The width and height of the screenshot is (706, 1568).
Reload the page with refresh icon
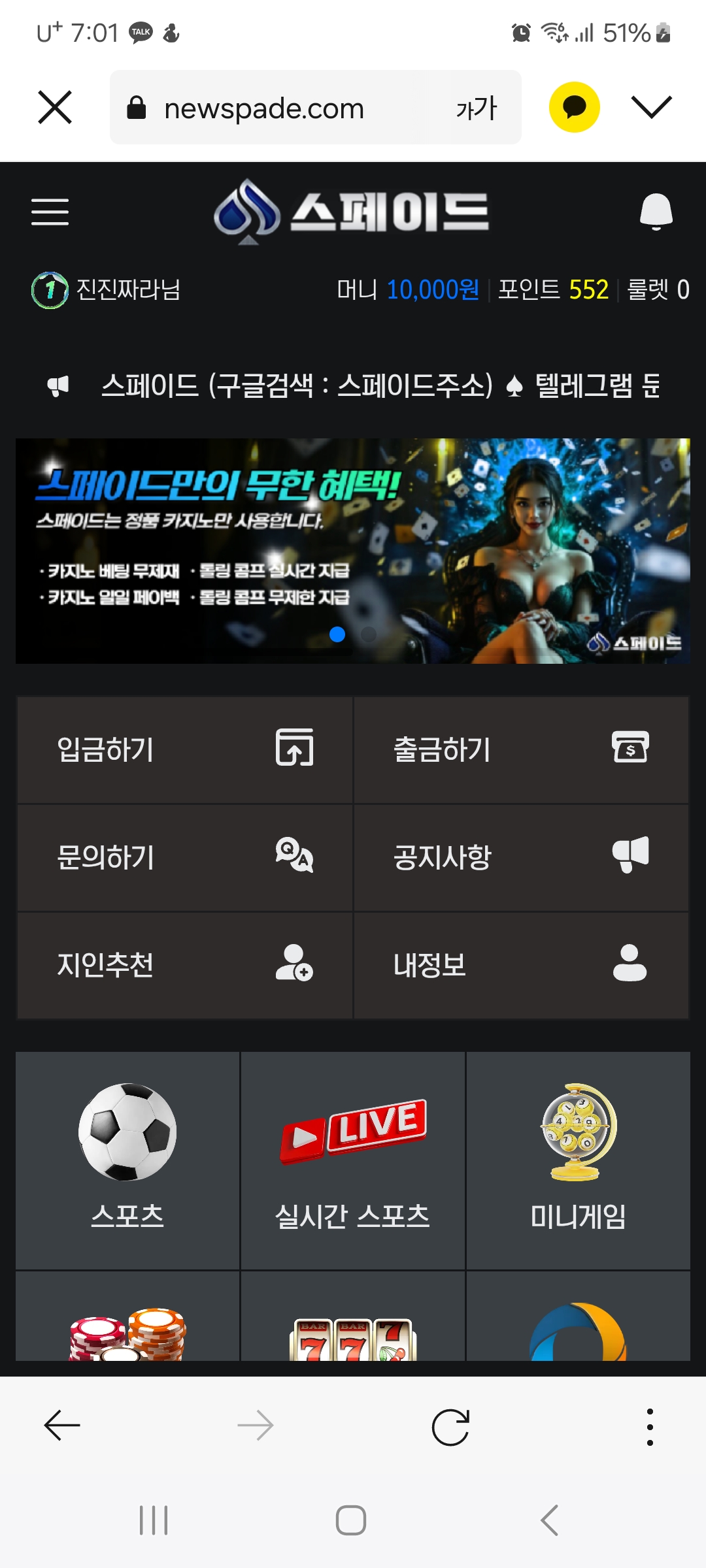point(450,1426)
